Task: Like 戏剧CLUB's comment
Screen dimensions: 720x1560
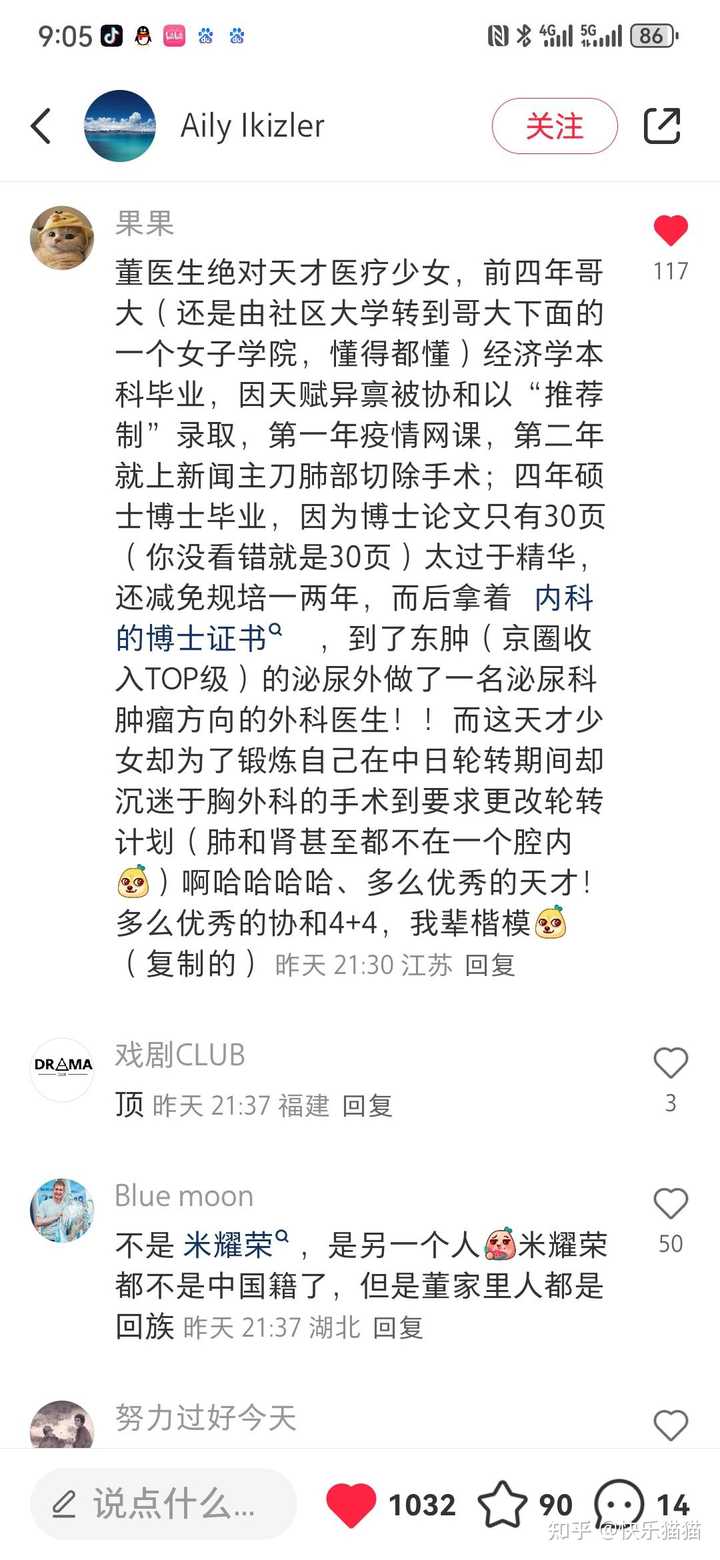Action: (670, 1063)
